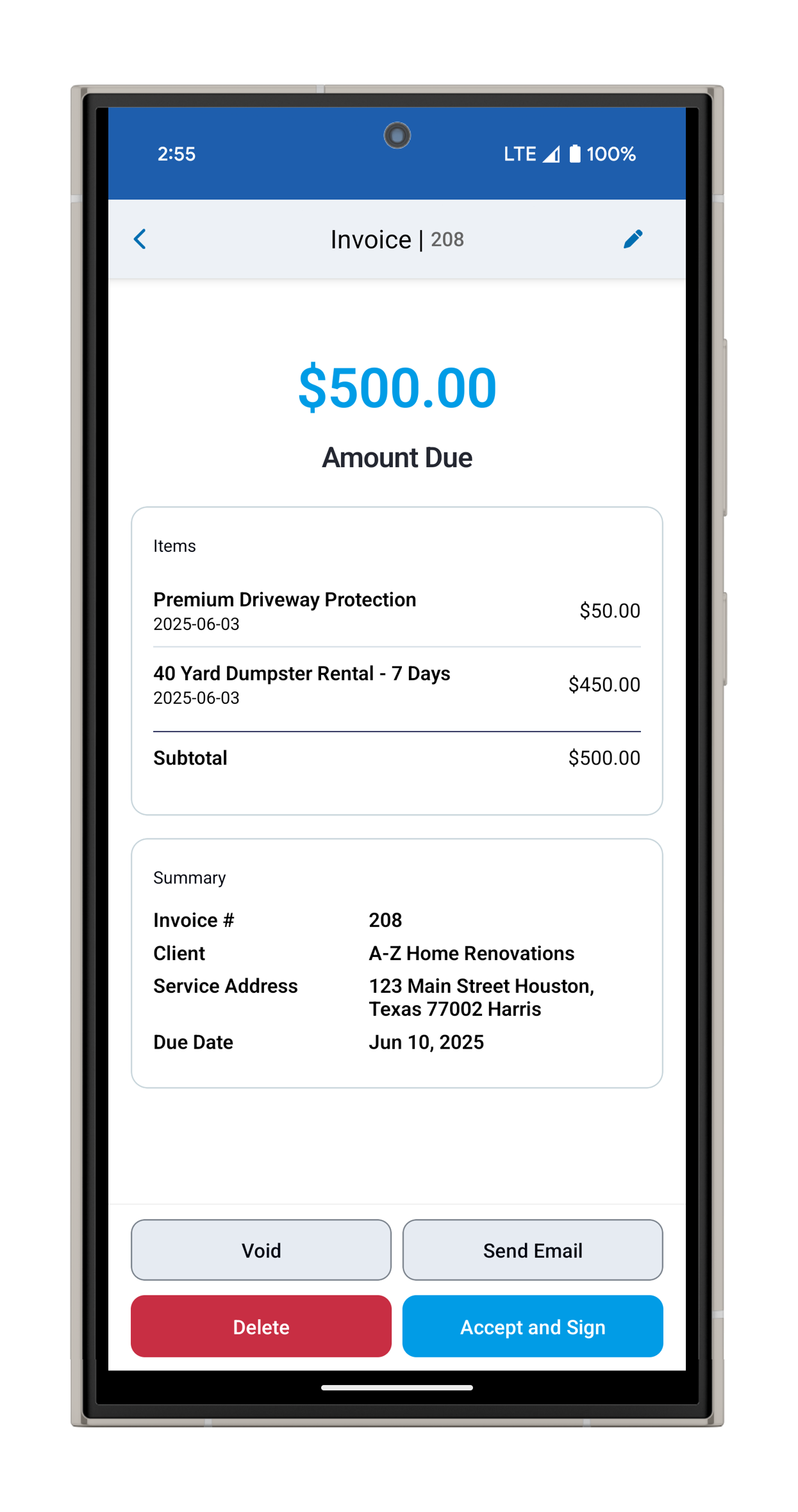
Task: Delete invoice 208
Action: 261,1326
